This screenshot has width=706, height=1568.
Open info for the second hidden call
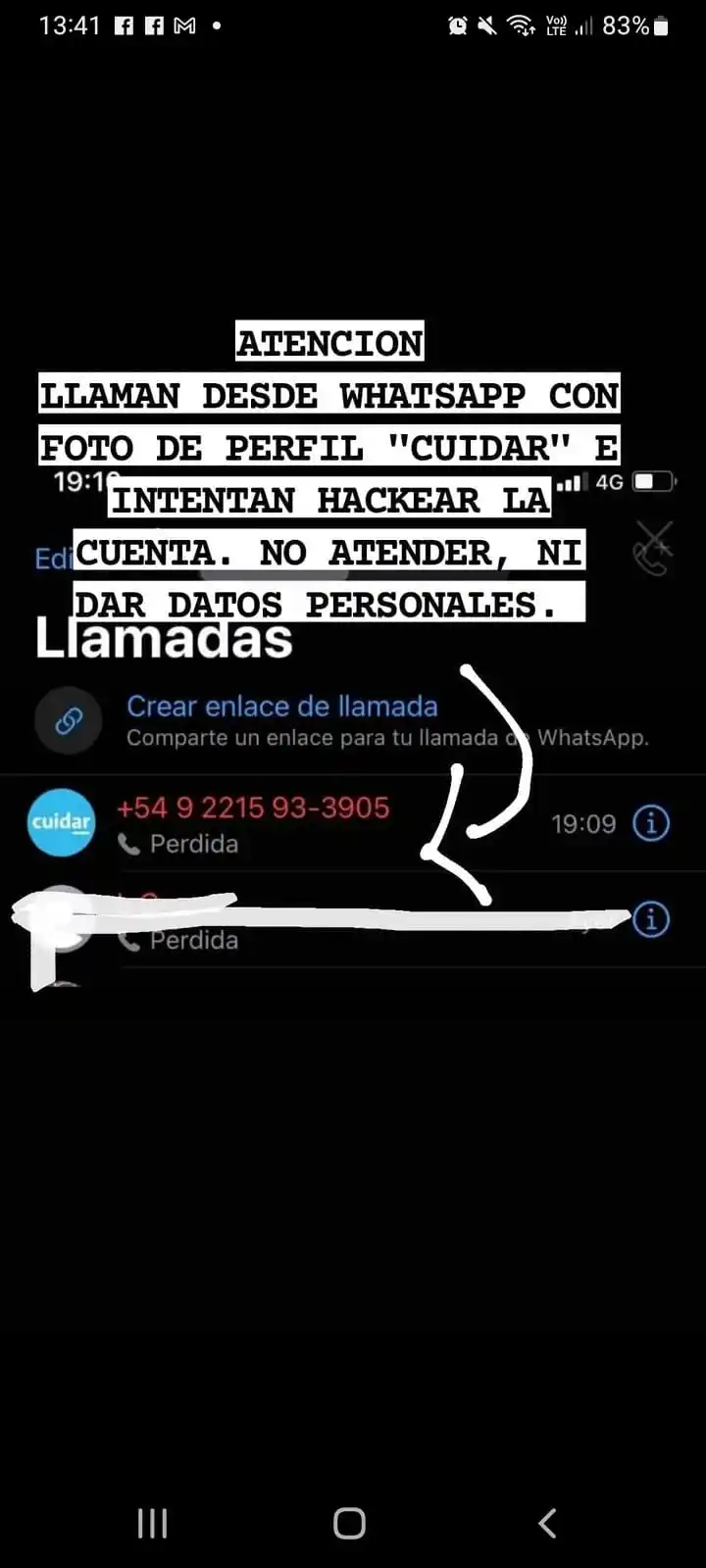(649, 919)
